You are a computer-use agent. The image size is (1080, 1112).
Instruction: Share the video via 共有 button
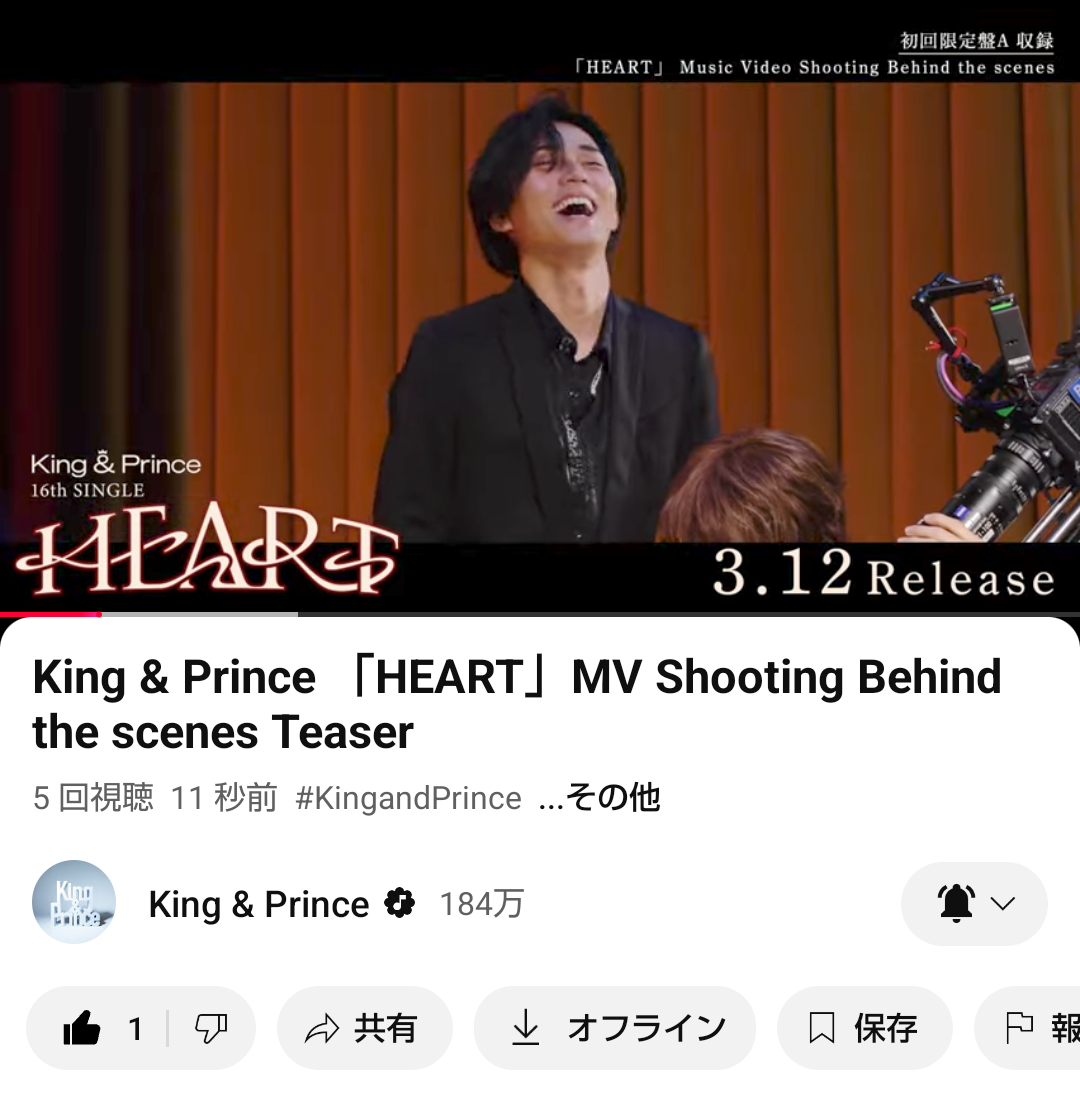point(364,1028)
